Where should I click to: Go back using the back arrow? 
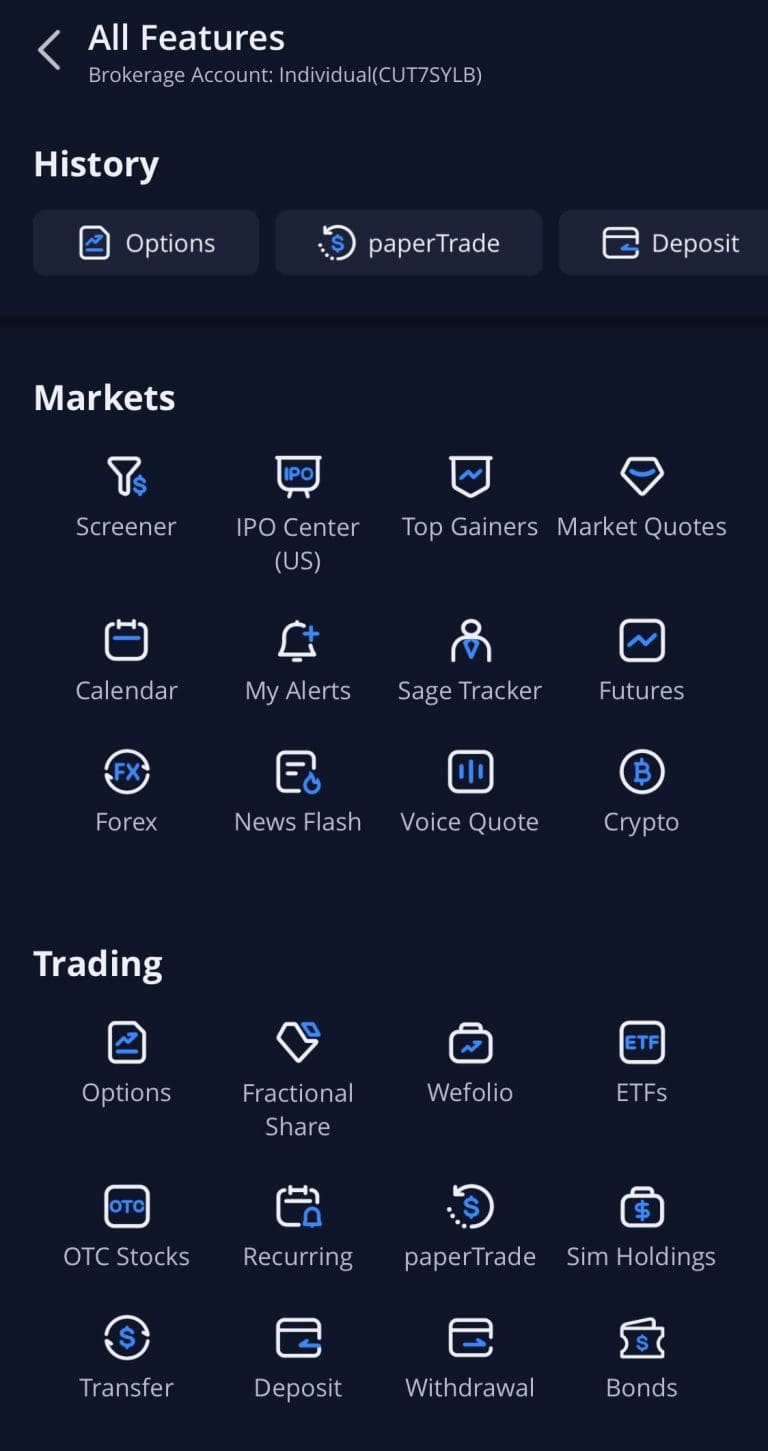[47, 49]
